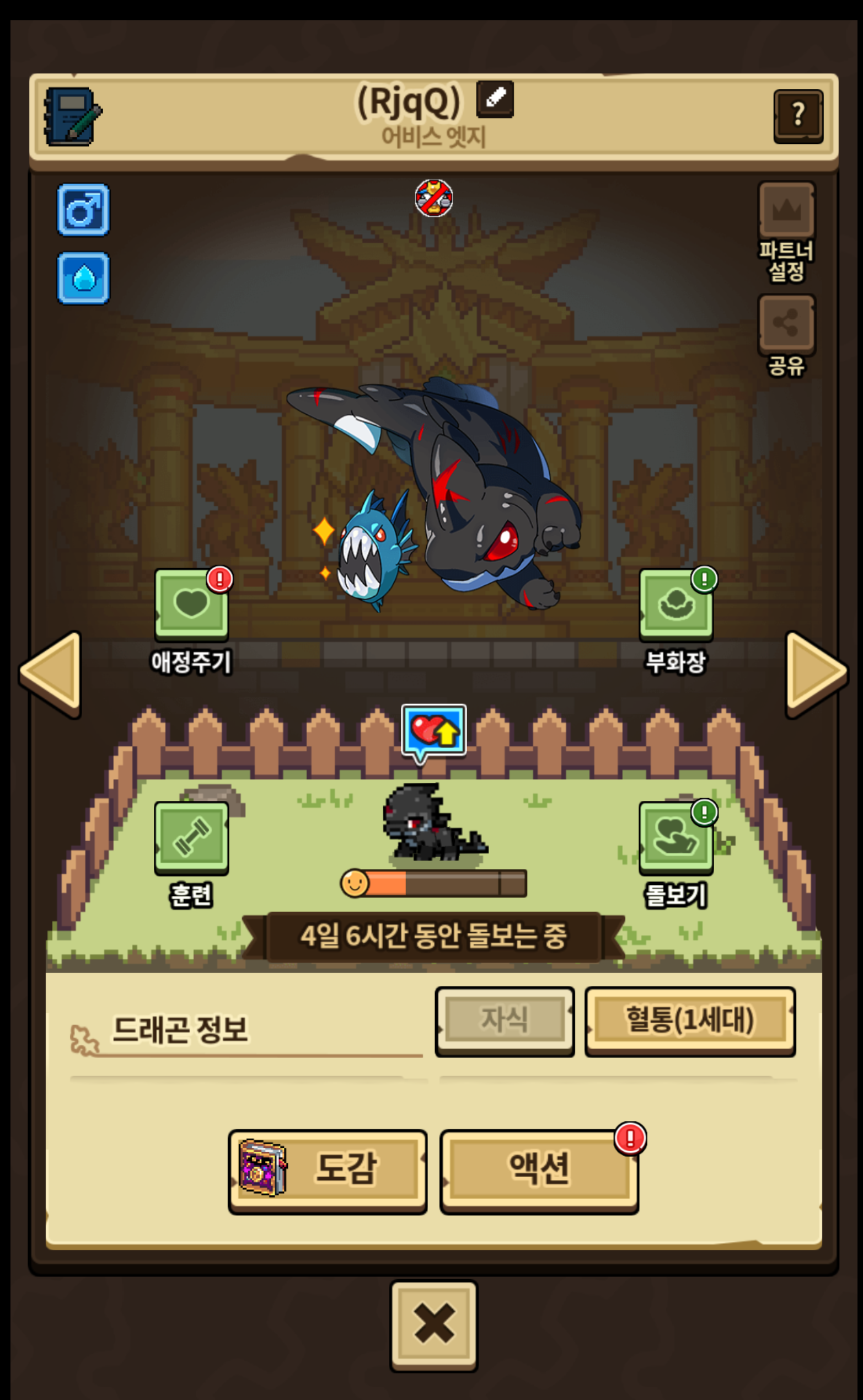Open the question mark help button

[x=798, y=116]
